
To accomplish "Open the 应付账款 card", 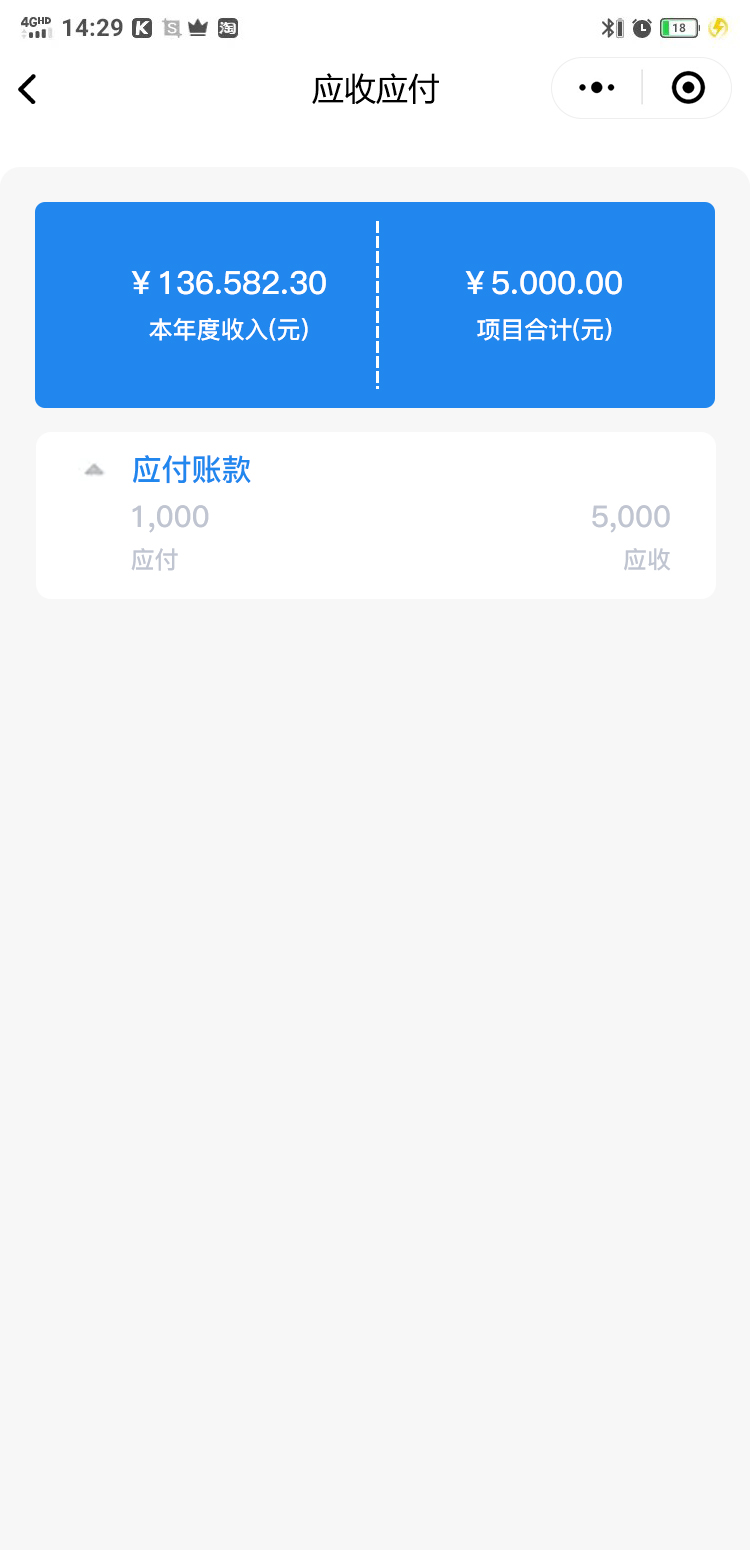I will pyautogui.click(x=375, y=515).
